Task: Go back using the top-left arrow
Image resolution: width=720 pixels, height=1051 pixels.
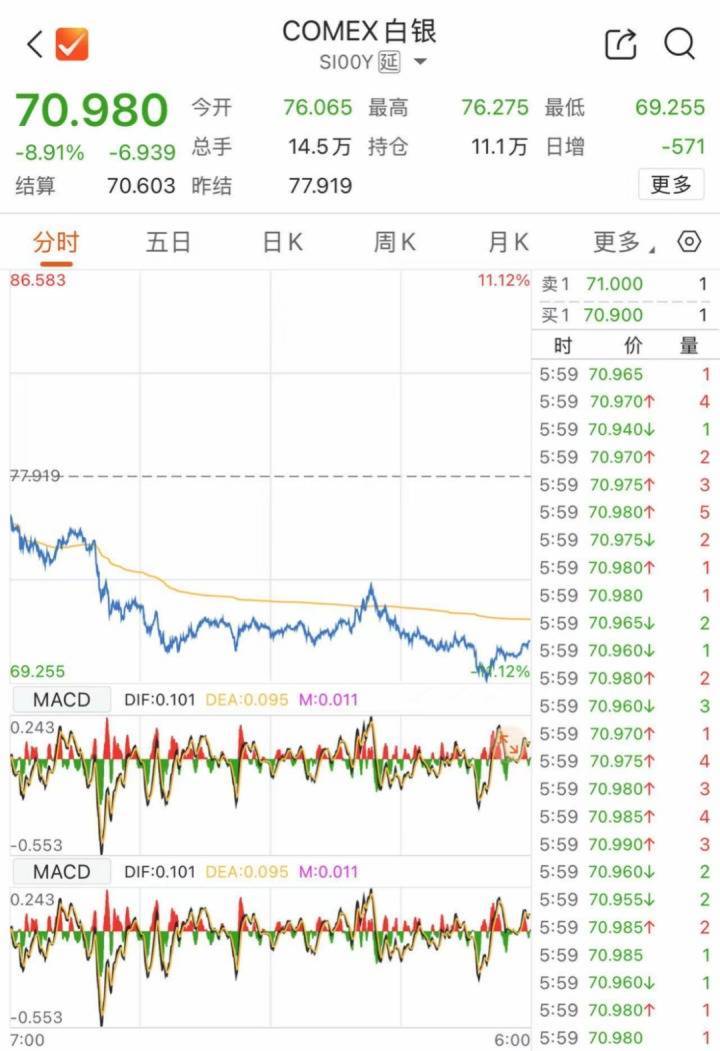Action: tap(35, 44)
